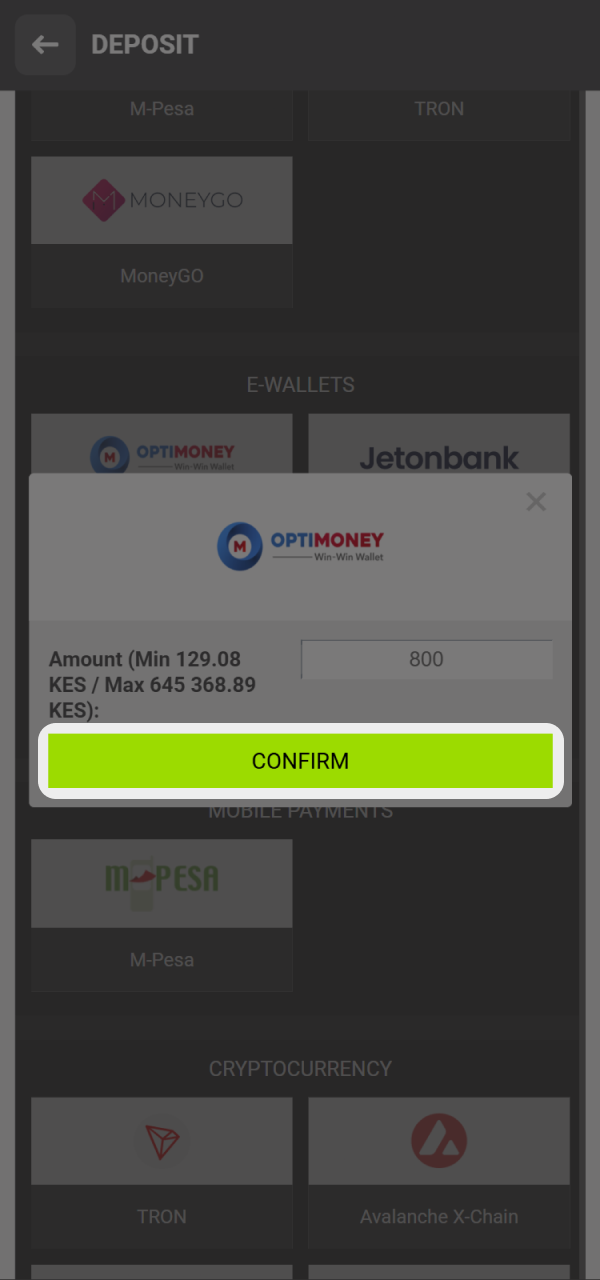Go back from the Deposit screen

pos(45,45)
